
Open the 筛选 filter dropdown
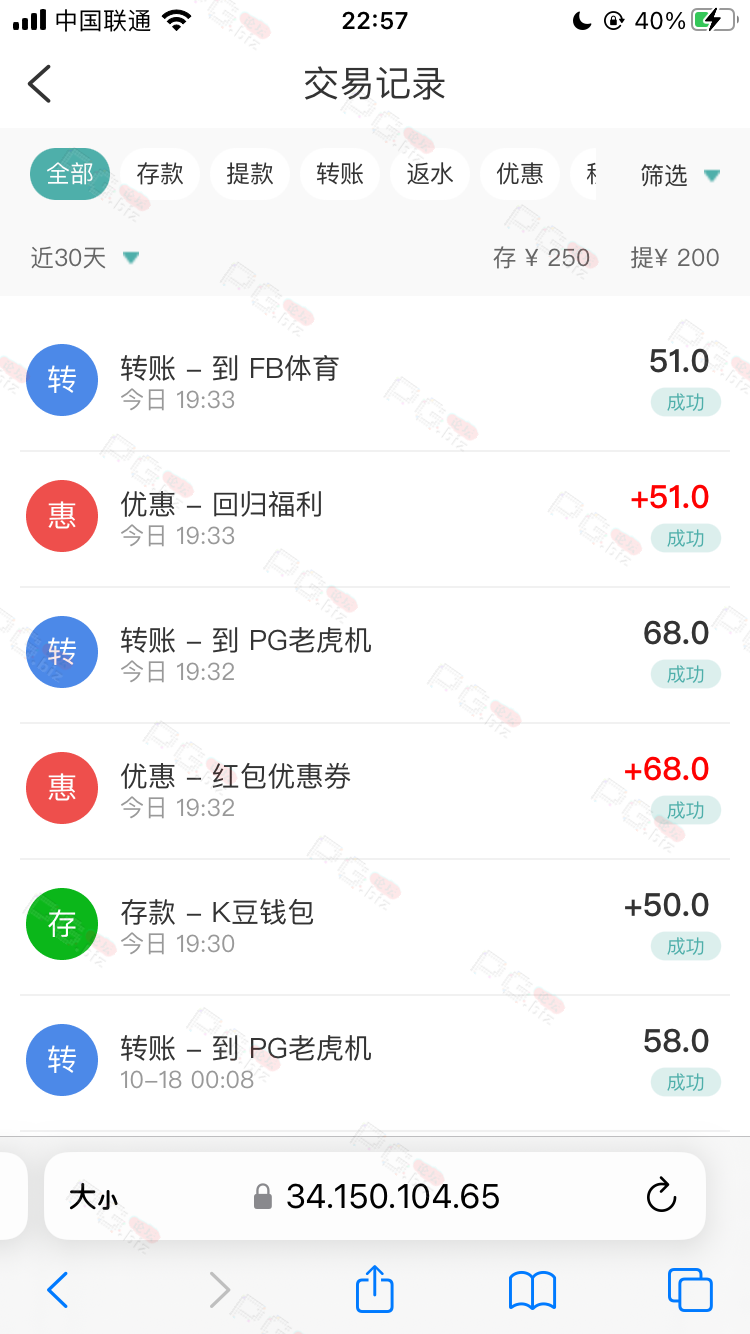[x=679, y=176]
